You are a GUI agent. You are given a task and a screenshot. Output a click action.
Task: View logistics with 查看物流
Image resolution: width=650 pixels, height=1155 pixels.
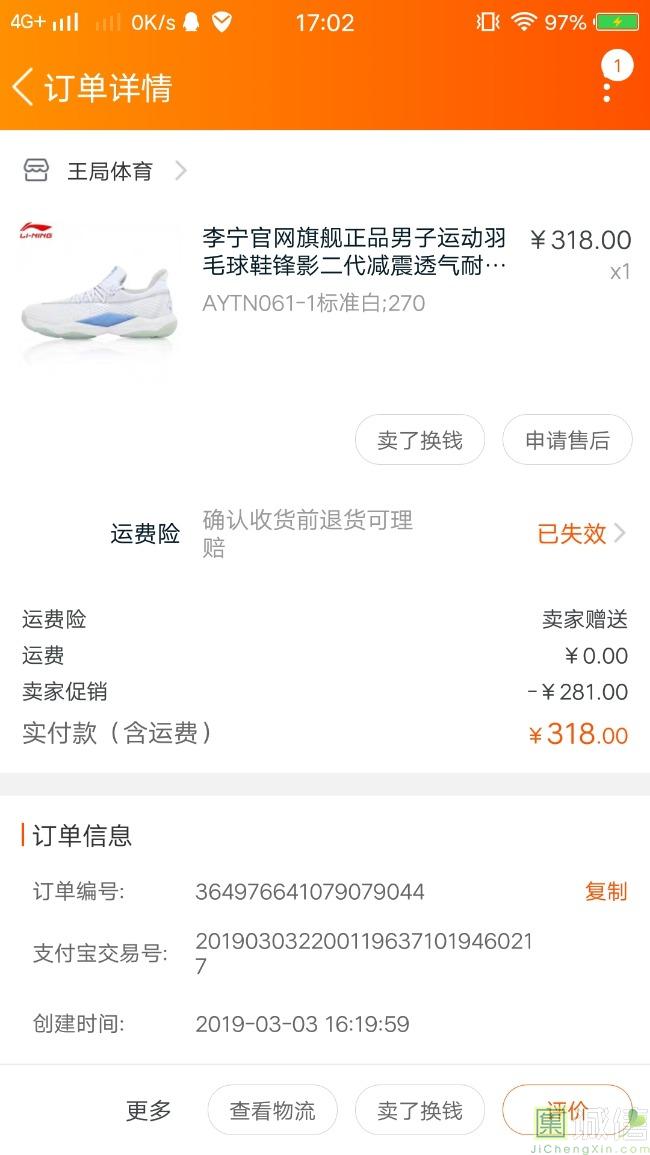pos(272,1110)
